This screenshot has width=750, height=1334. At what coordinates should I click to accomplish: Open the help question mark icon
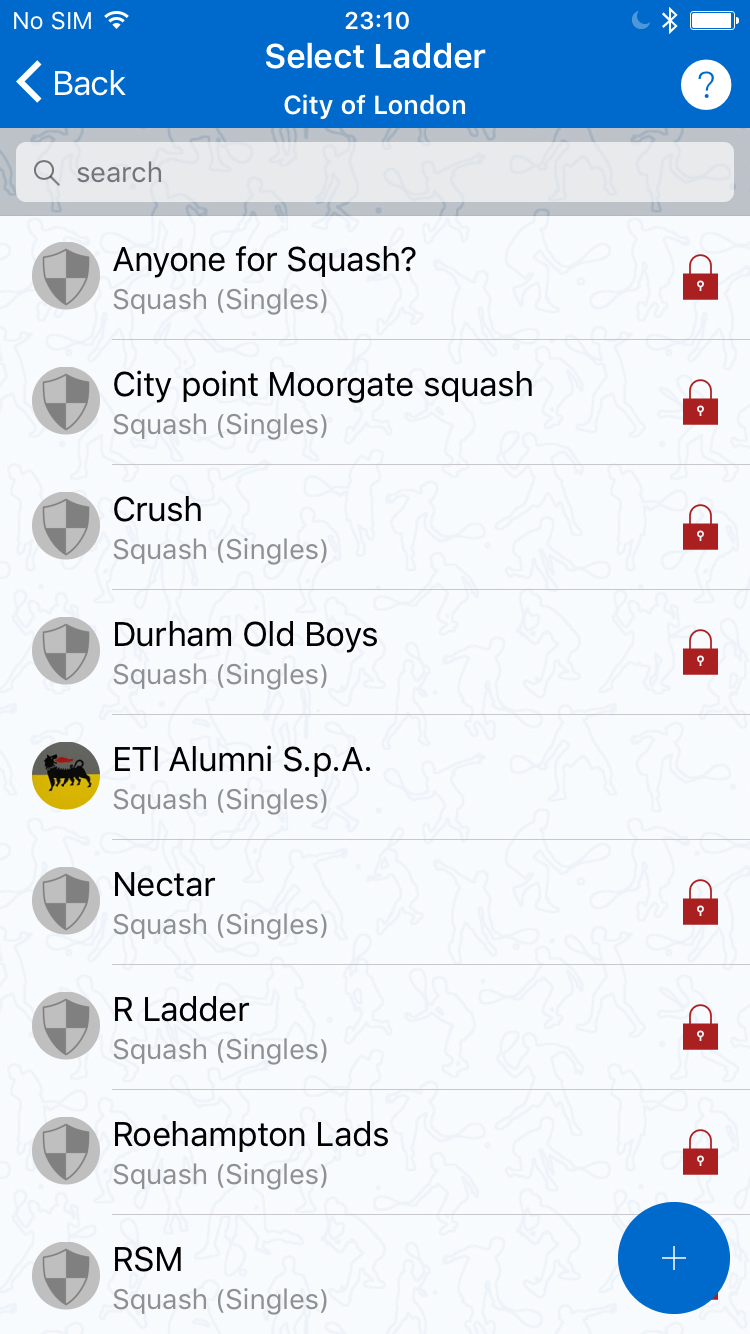click(x=706, y=85)
